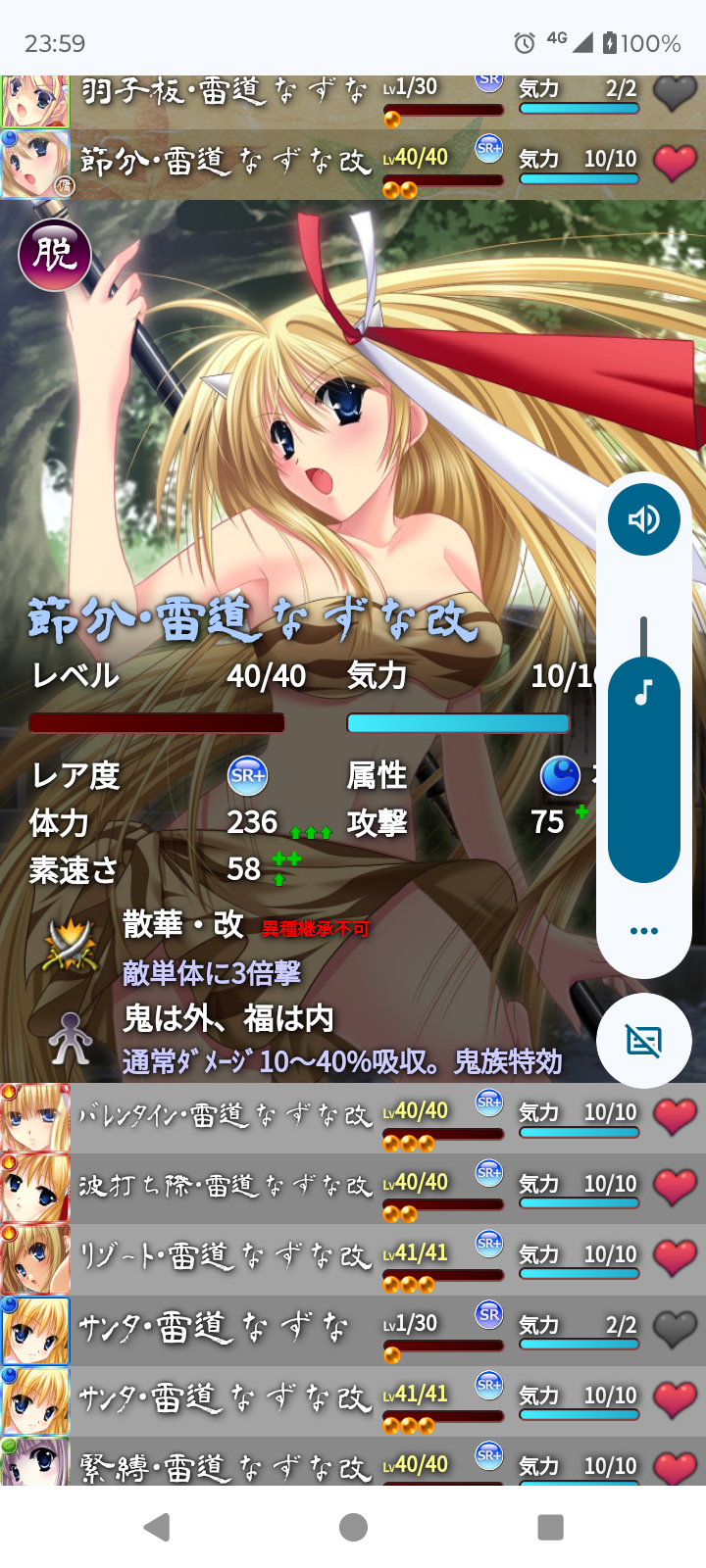Open more volume settings dots
Screen dimensions: 706x1568
(x=644, y=931)
